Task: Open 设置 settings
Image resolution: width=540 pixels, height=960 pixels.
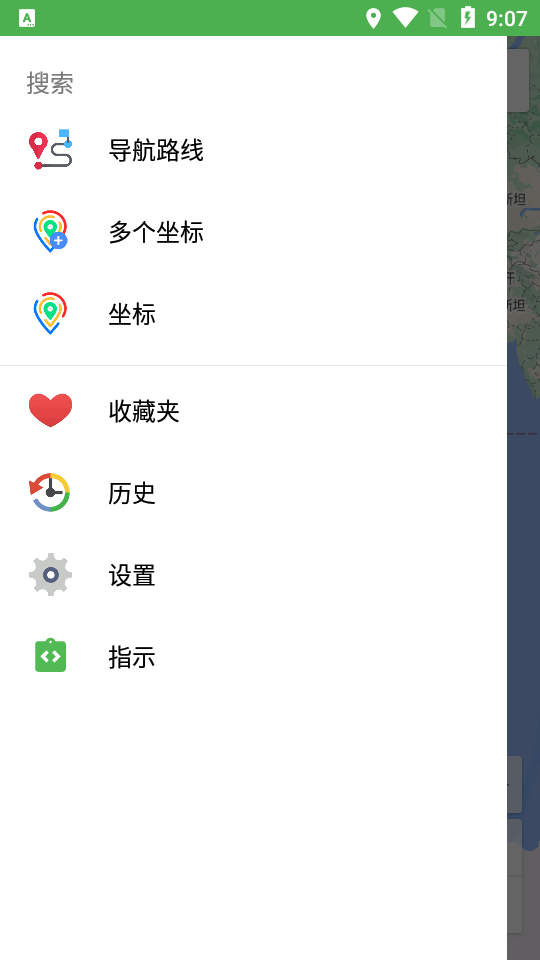Action: 253,575
